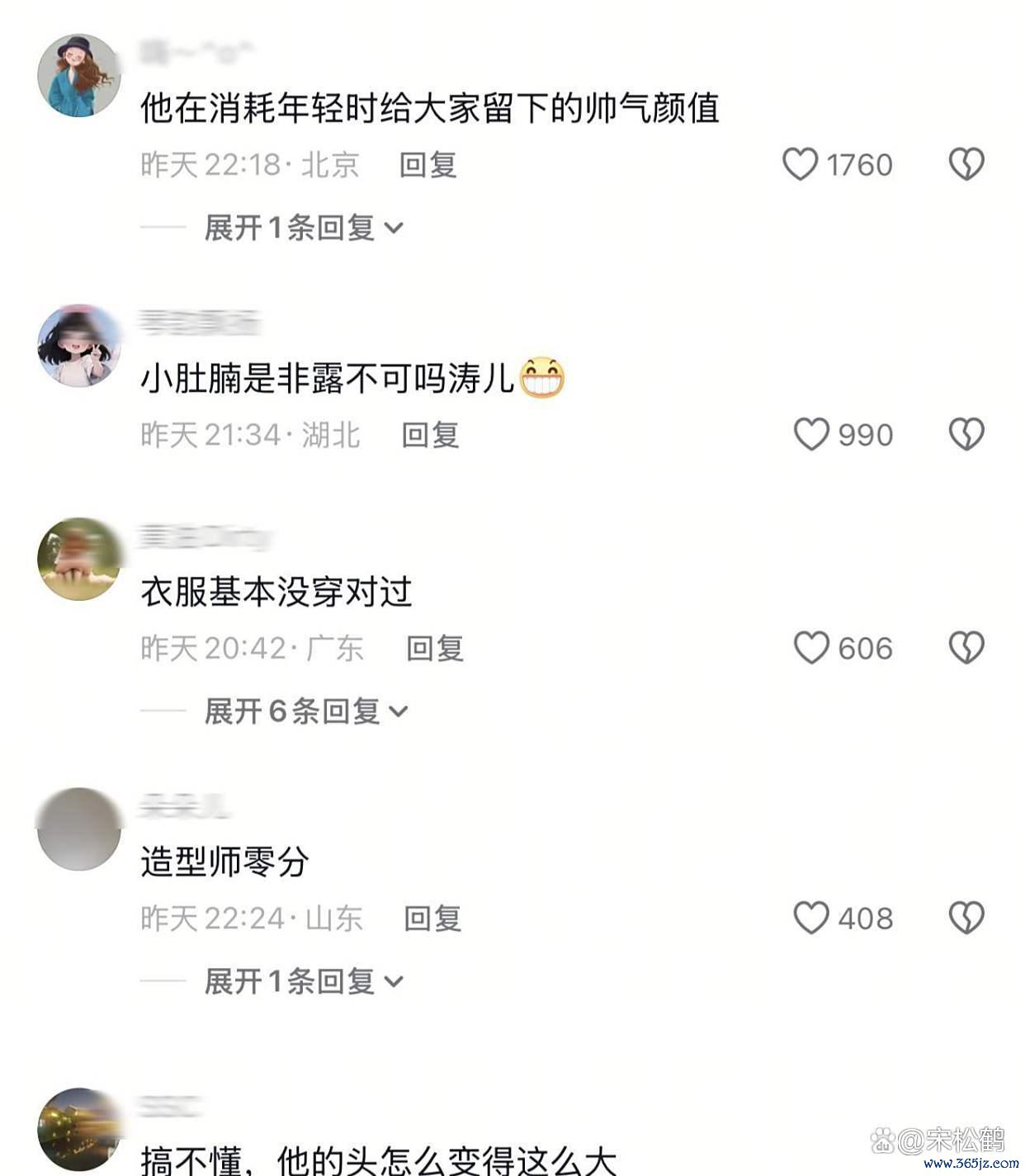Reply to the 北京 comment

coord(427,165)
